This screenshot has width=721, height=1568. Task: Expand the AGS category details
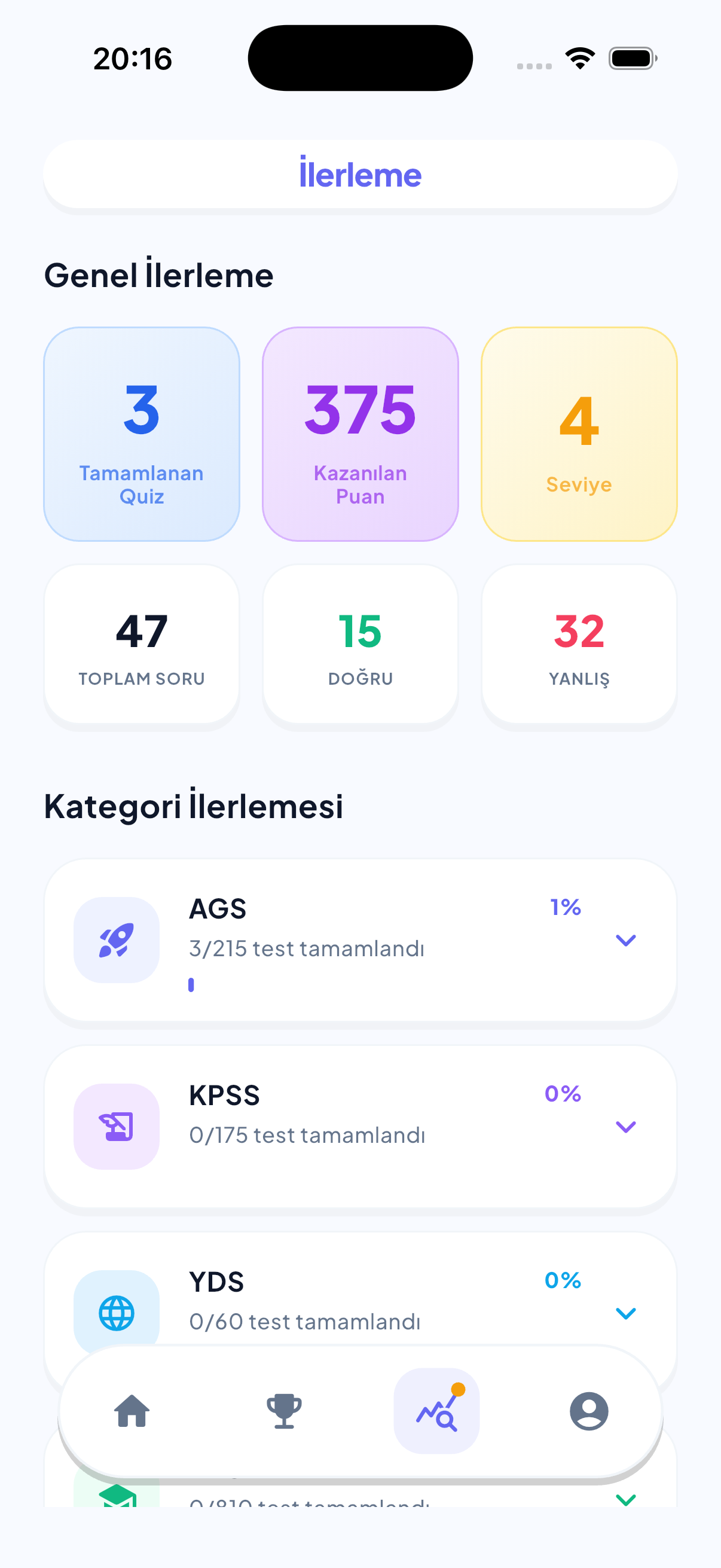click(x=625, y=941)
